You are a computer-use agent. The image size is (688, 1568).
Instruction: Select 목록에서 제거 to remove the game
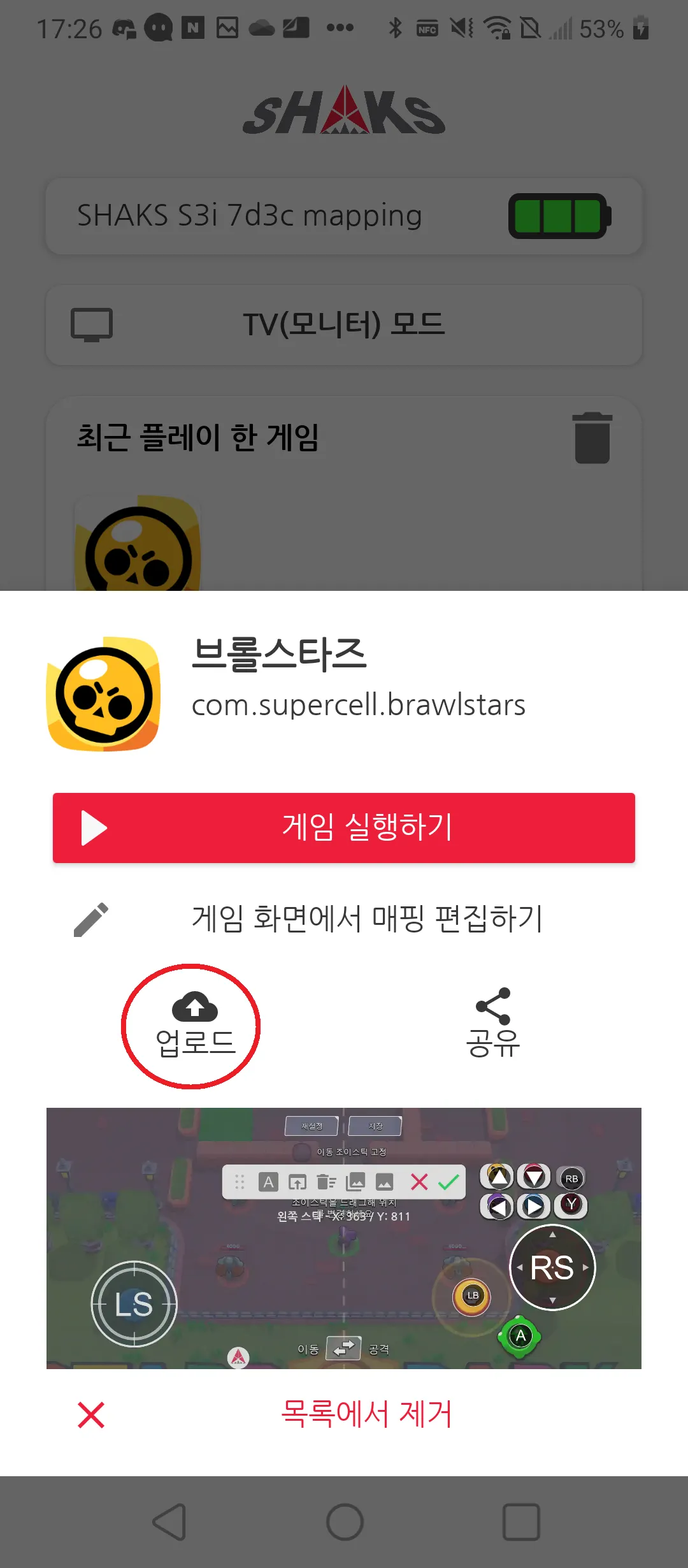point(344,1414)
